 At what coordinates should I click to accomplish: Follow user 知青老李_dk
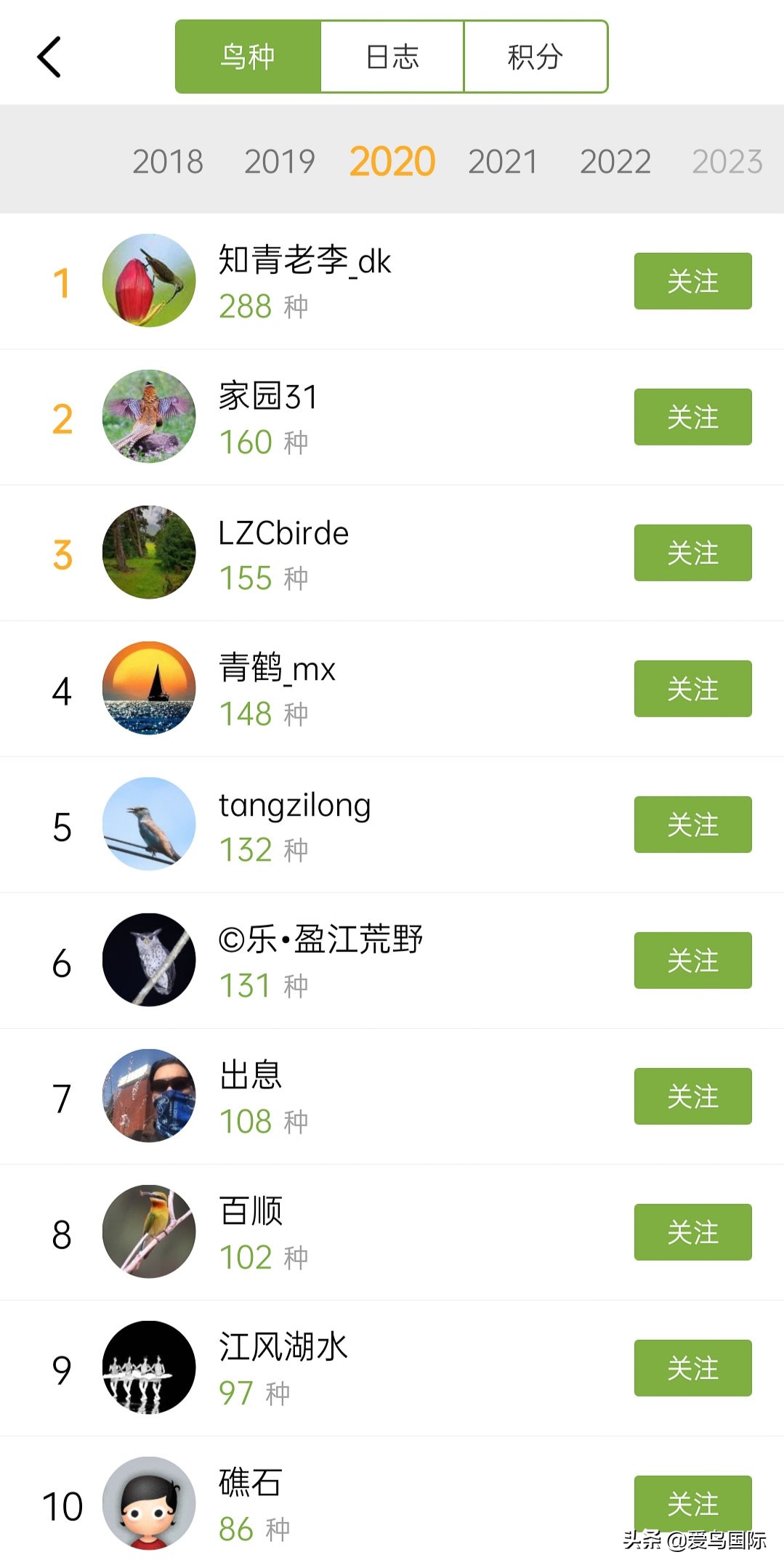pos(692,281)
